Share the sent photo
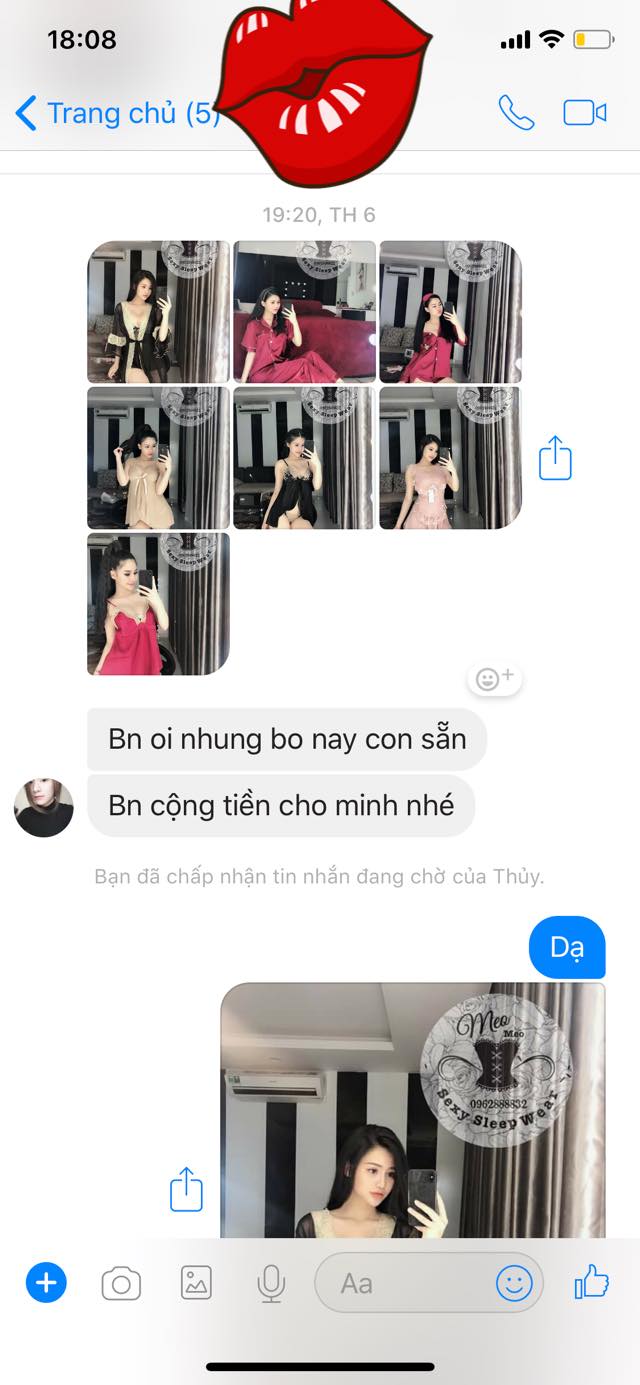640x1385 pixels. (x=187, y=1190)
